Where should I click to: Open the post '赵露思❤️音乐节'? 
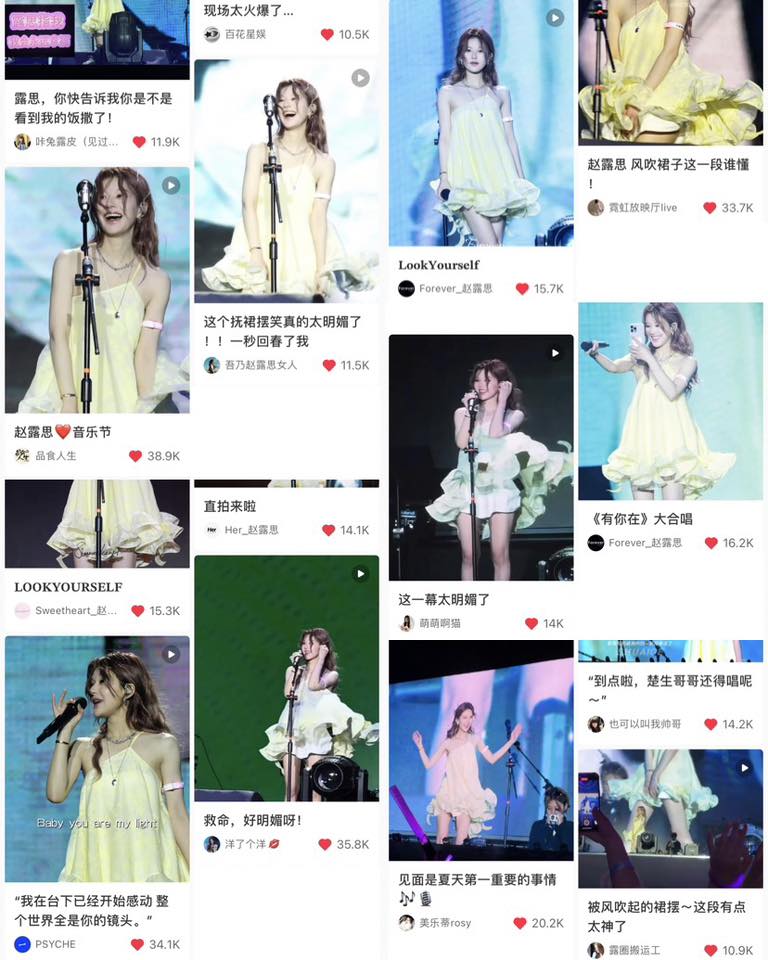pos(97,290)
